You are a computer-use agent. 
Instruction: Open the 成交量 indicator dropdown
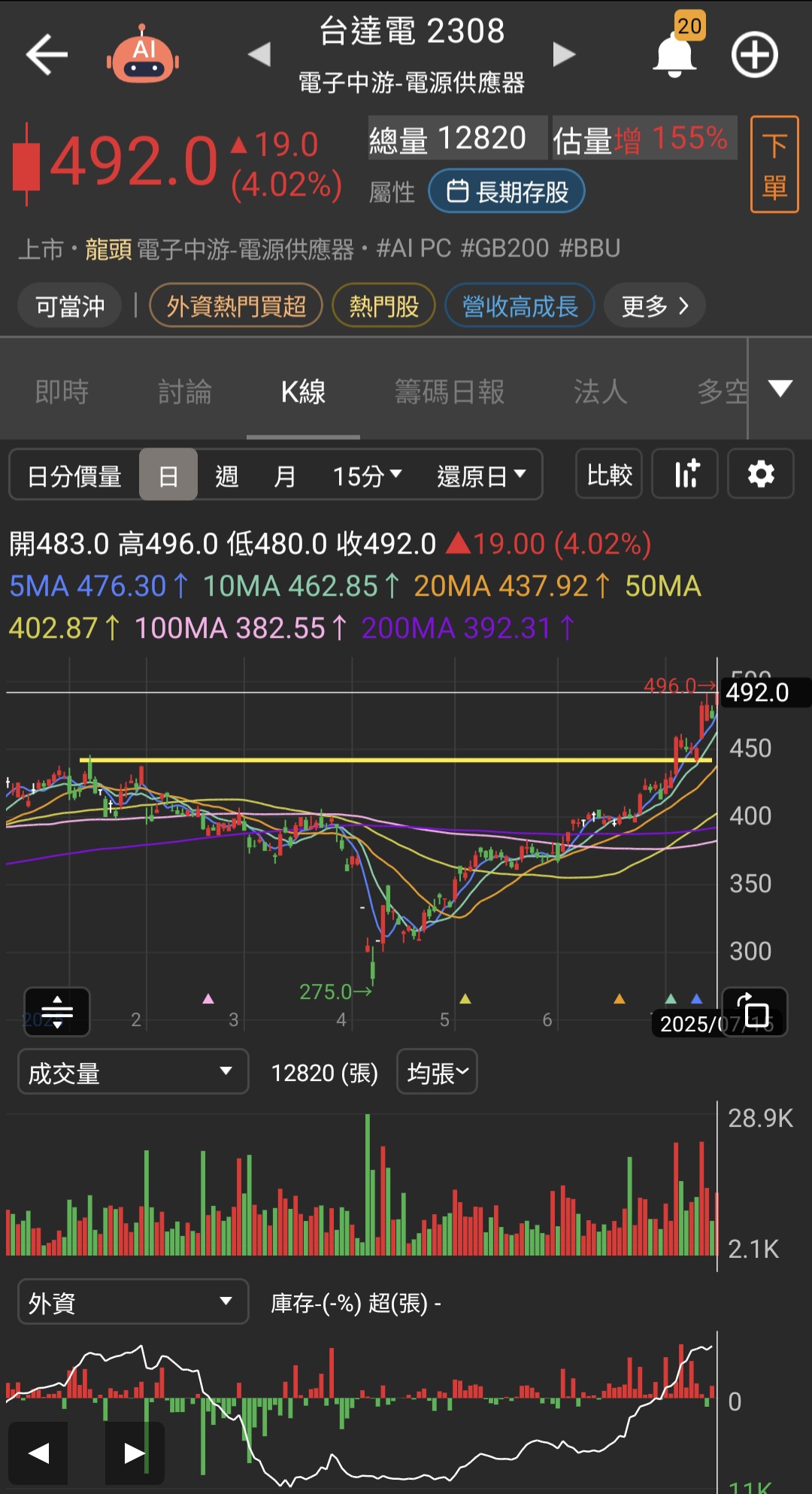pyautogui.click(x=132, y=1072)
